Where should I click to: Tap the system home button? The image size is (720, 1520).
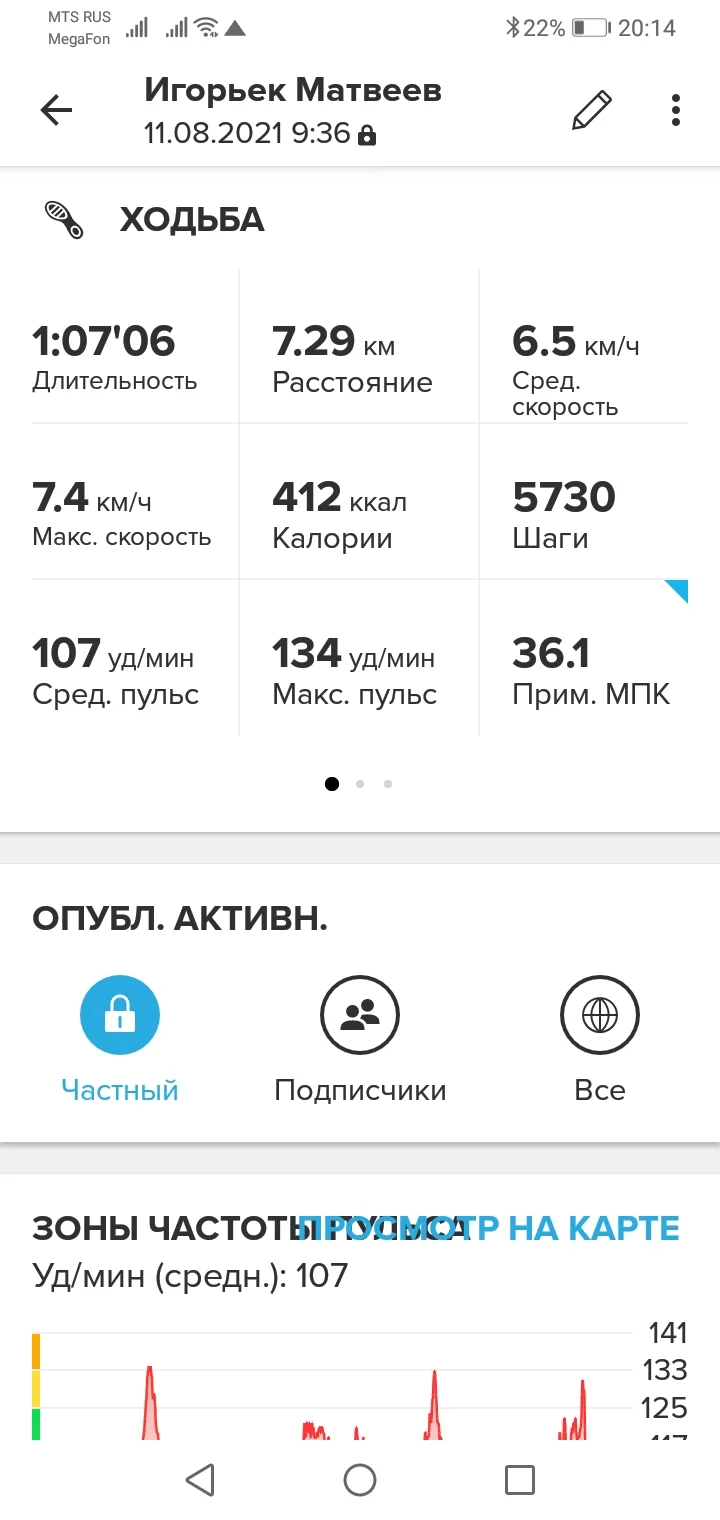[x=360, y=1479]
